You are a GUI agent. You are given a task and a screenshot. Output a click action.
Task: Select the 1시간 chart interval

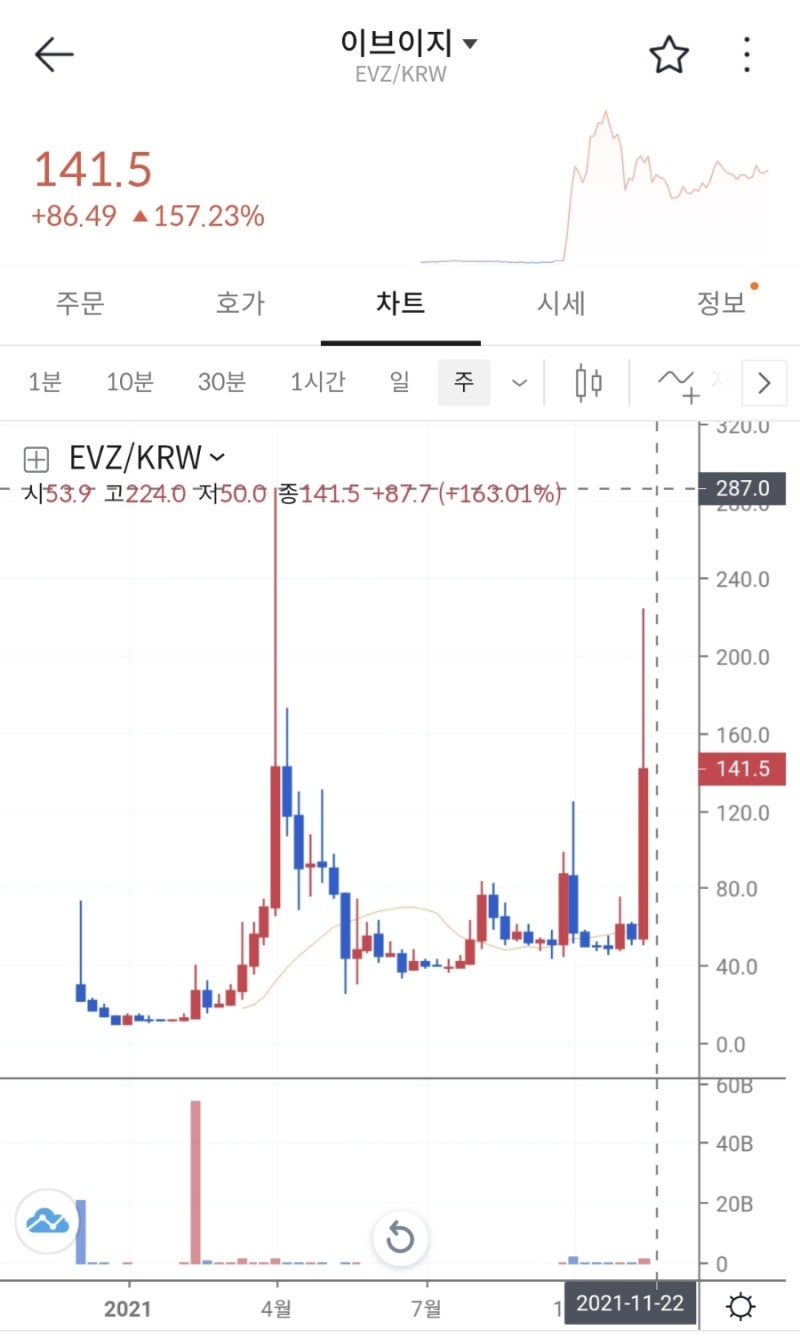(x=318, y=382)
